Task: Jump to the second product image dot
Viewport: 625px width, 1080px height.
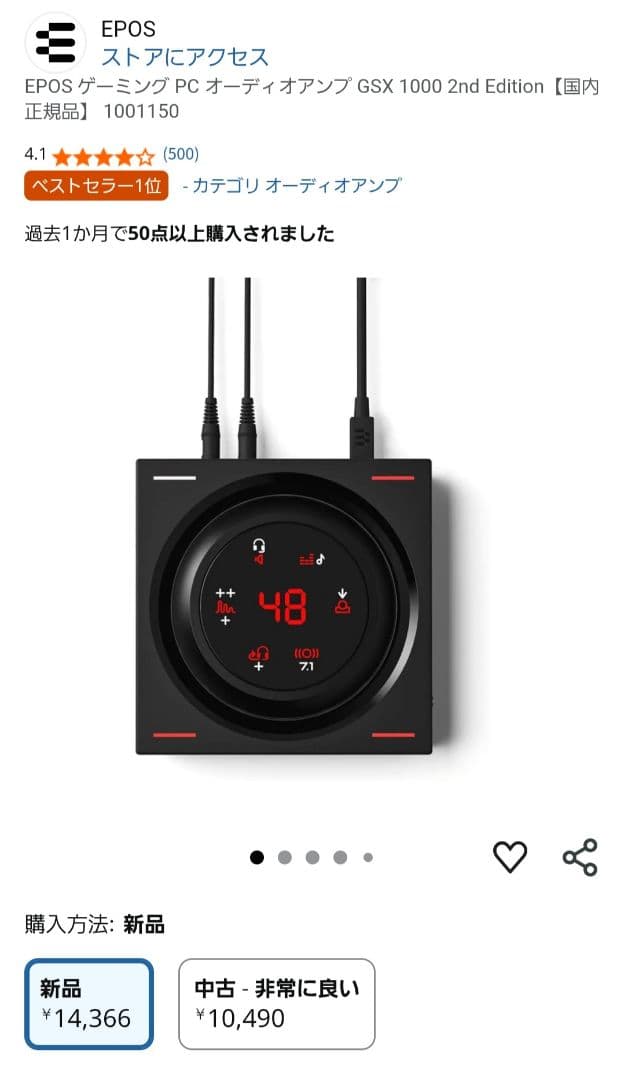Action: pyautogui.click(x=285, y=857)
